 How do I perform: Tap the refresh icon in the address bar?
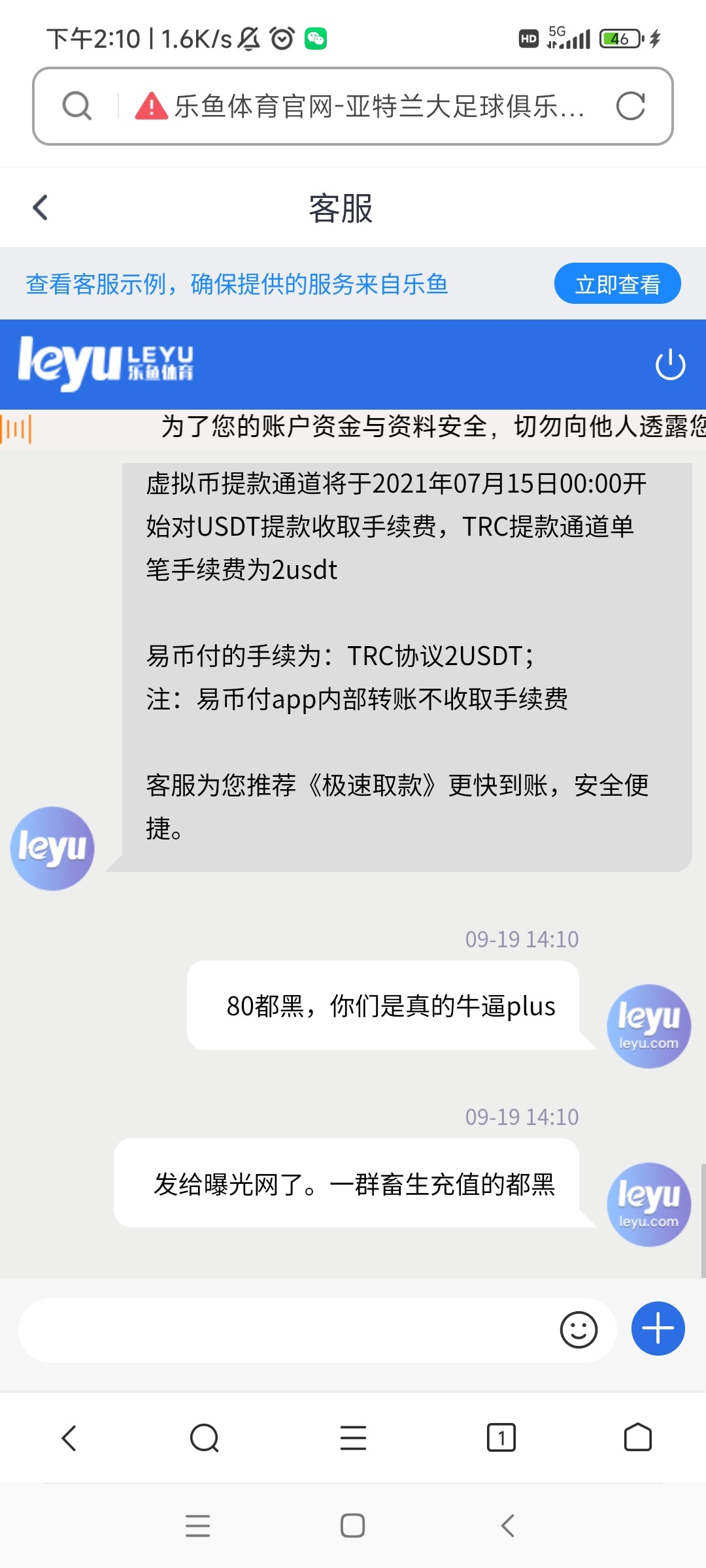[x=631, y=106]
